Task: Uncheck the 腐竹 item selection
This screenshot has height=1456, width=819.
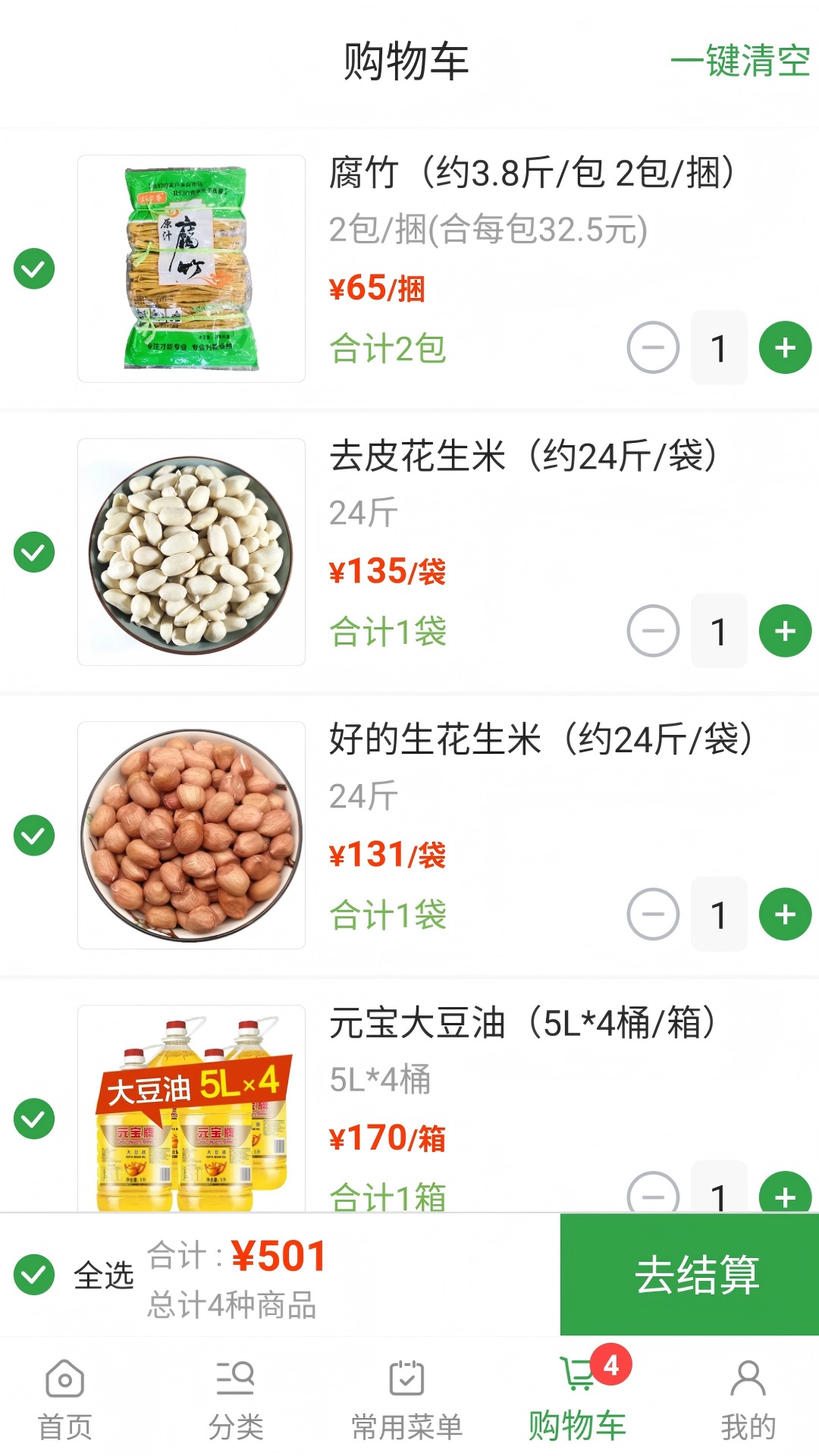Action: 34,267
